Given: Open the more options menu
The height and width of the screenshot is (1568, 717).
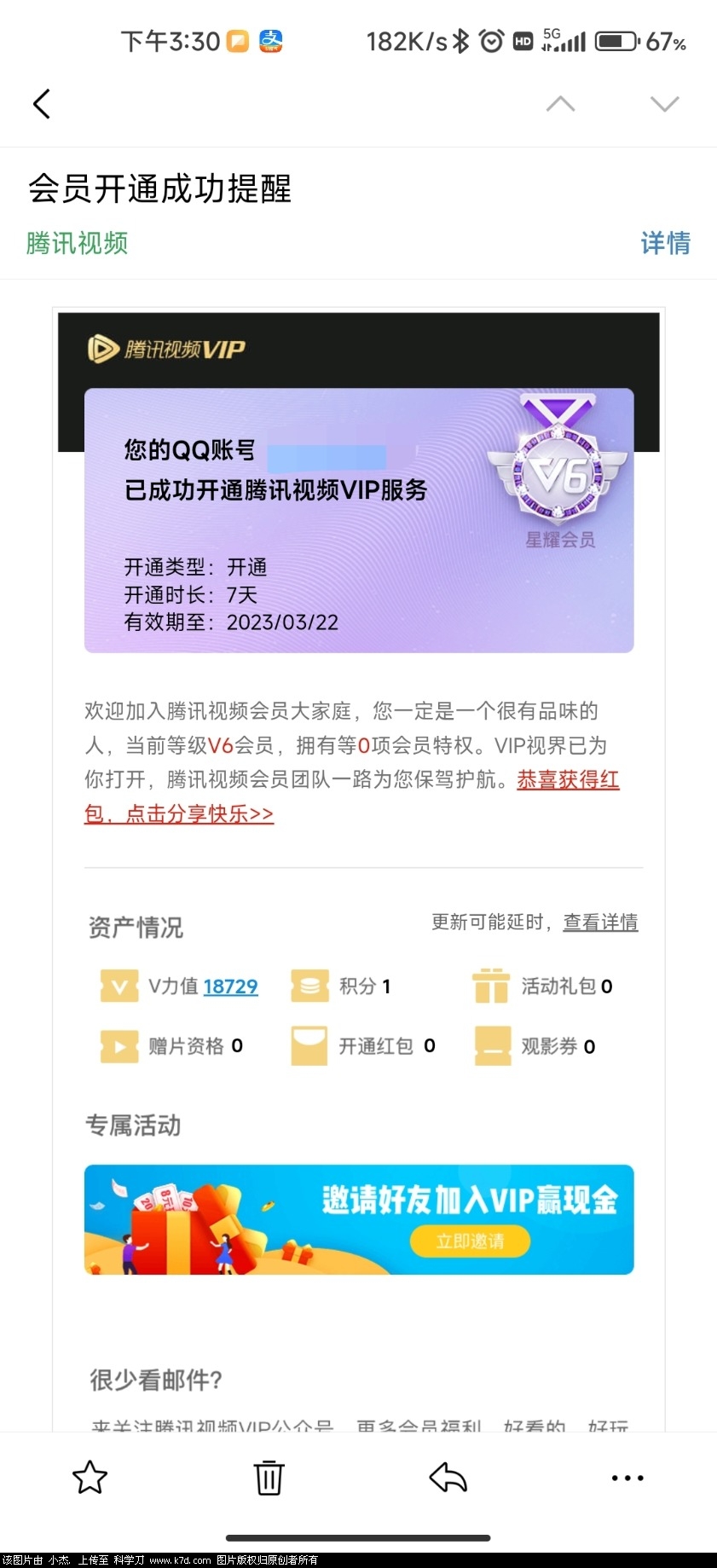Looking at the screenshot, I should point(627,1478).
